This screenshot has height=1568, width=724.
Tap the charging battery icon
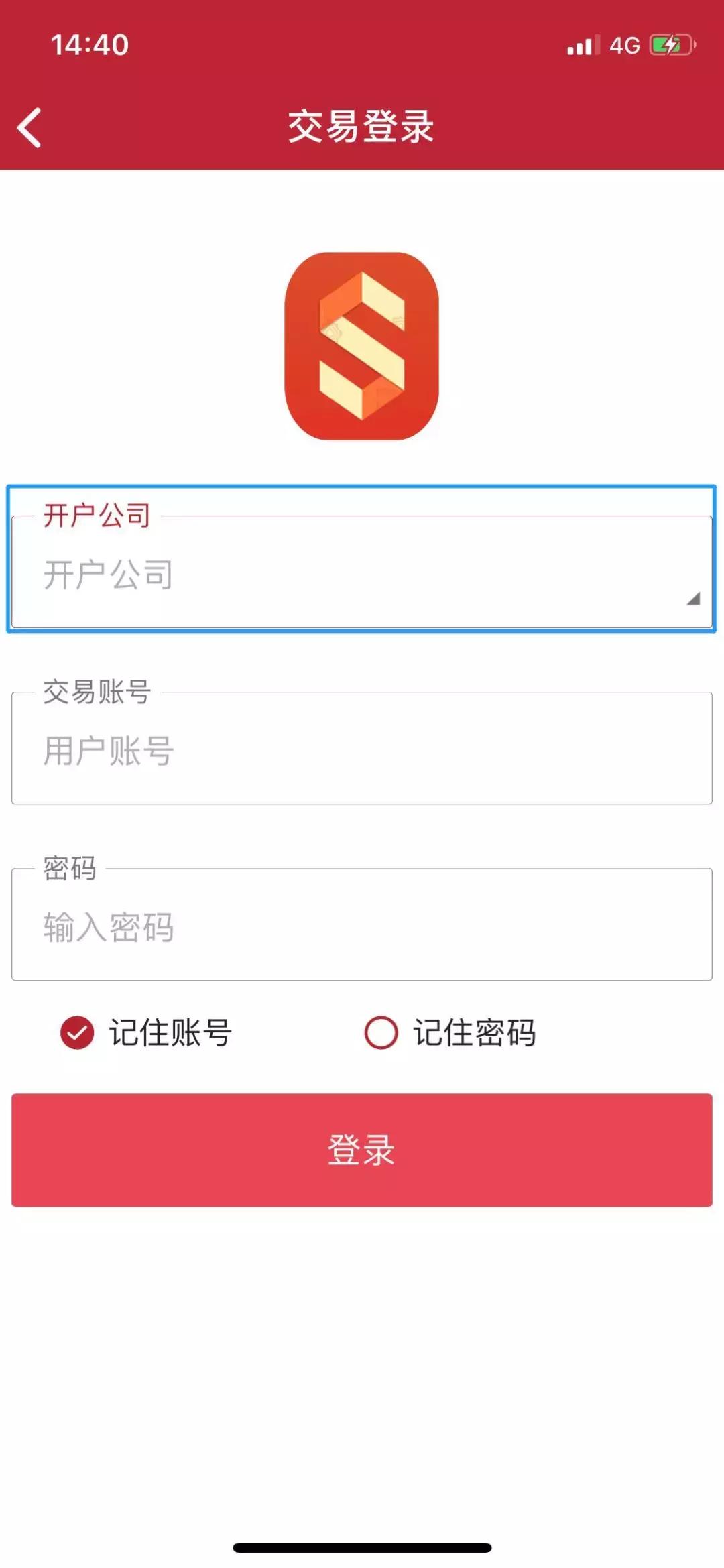coord(669,44)
